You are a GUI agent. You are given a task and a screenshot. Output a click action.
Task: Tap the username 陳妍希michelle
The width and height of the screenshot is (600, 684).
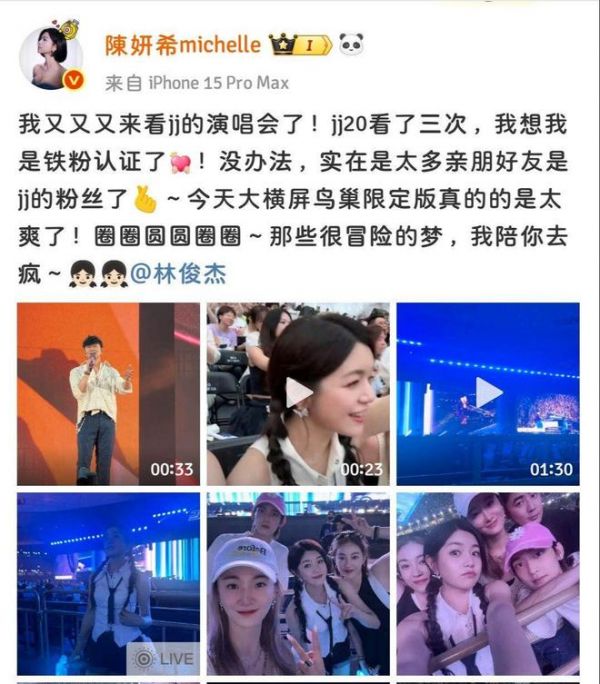pos(183,44)
